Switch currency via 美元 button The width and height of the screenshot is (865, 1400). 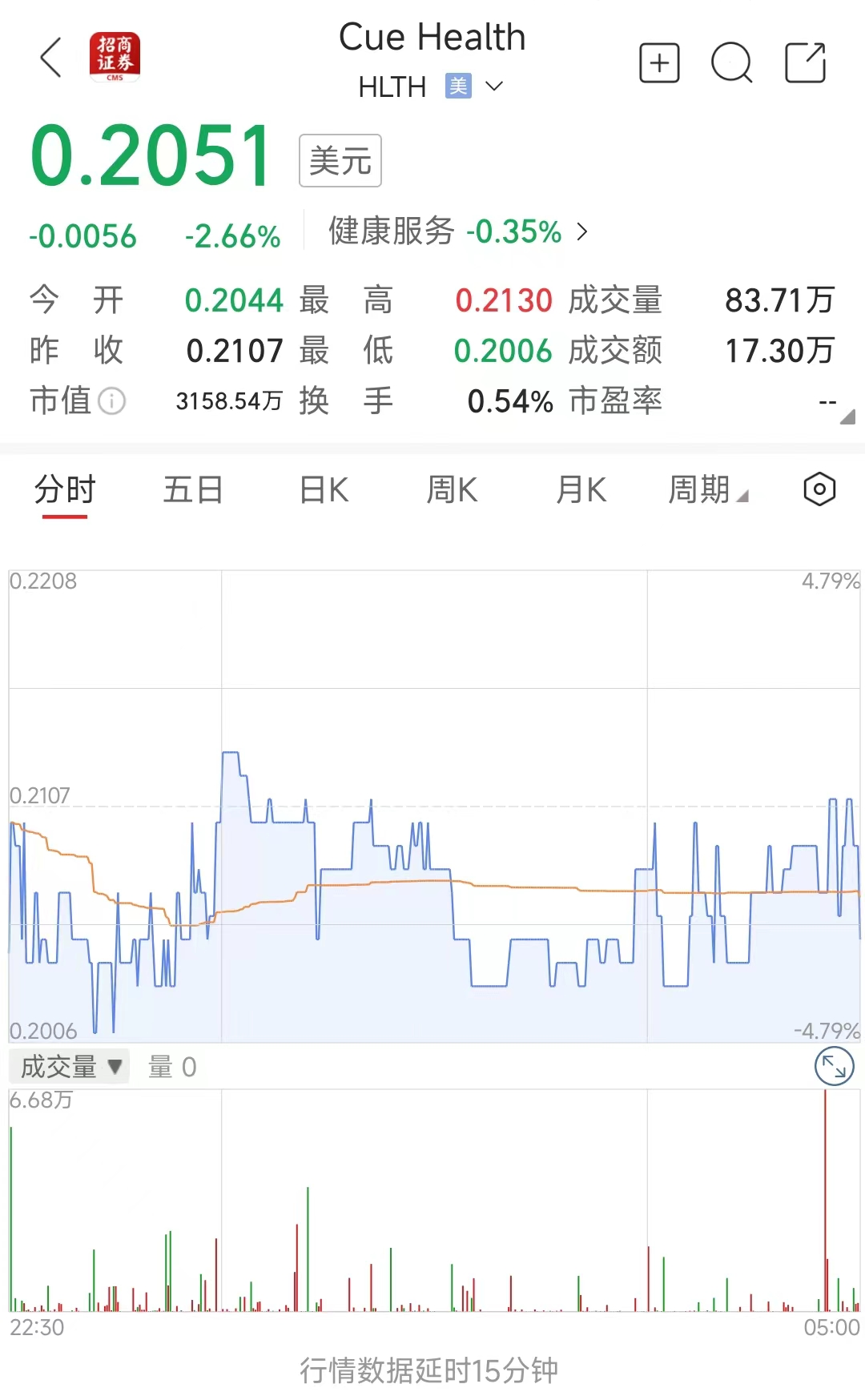click(340, 161)
